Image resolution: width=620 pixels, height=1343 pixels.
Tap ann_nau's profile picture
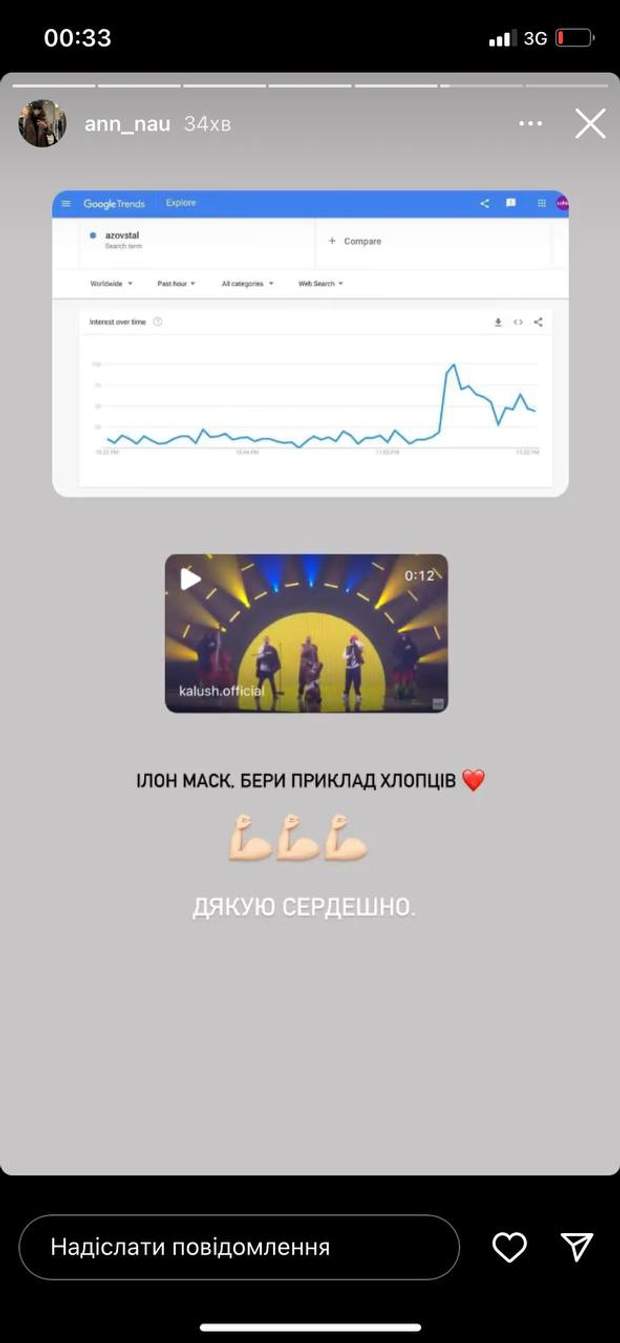tap(43, 124)
